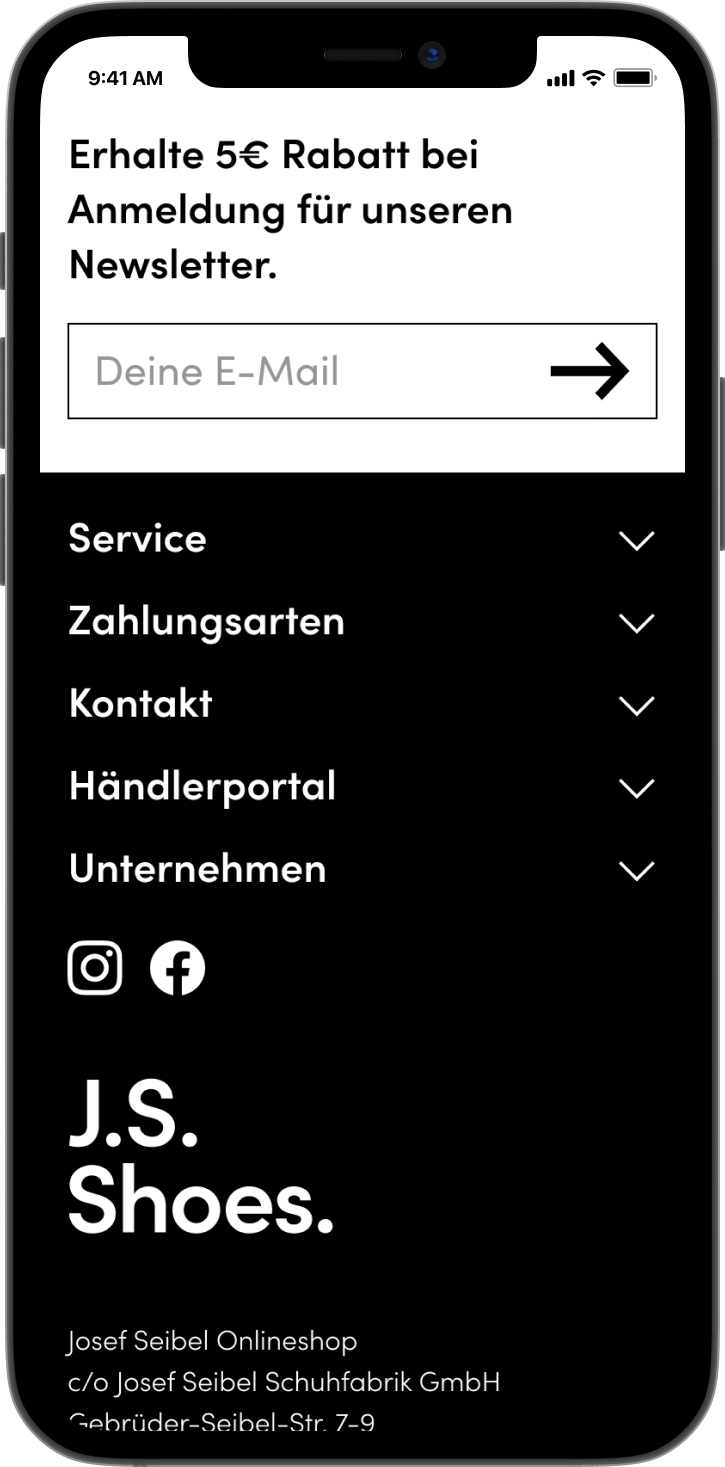725x1467 pixels.
Task: Submit newsletter signup with the arrow
Action: pos(590,371)
